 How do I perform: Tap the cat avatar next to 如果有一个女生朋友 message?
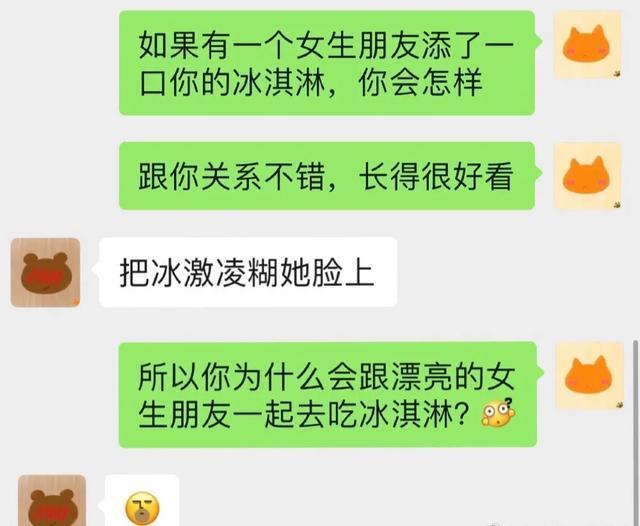588,46
